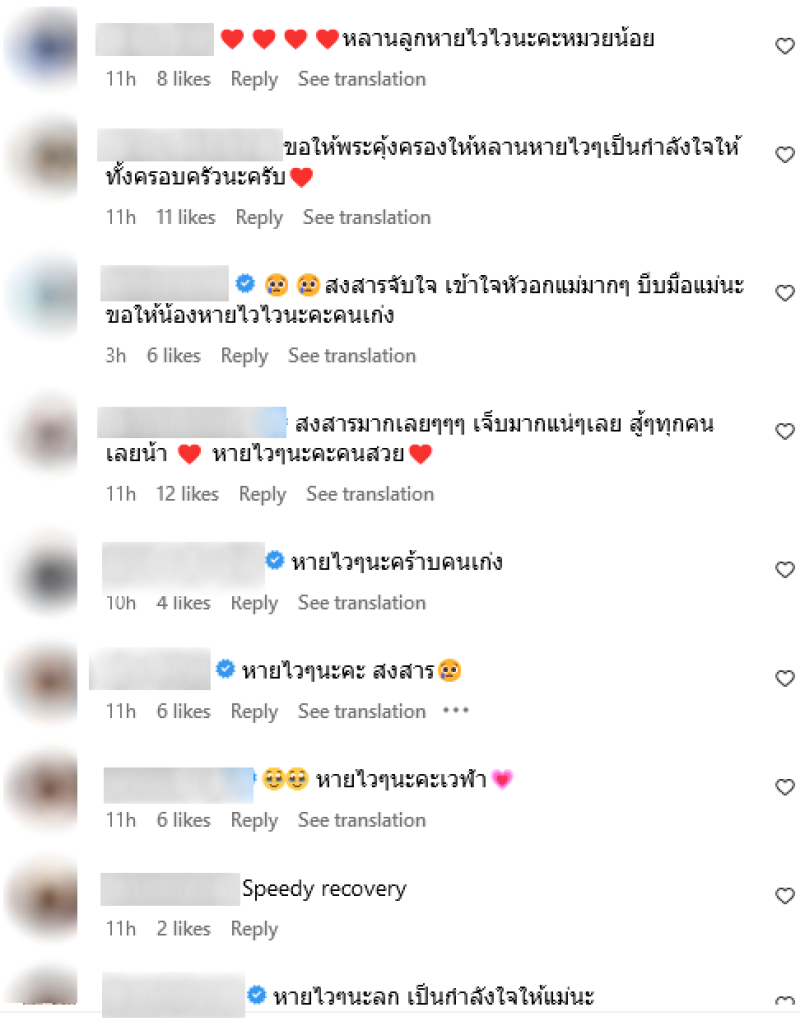This screenshot has width=800, height=1031.
Task: Like the เวฟ้า comment
Action: [x=785, y=788]
